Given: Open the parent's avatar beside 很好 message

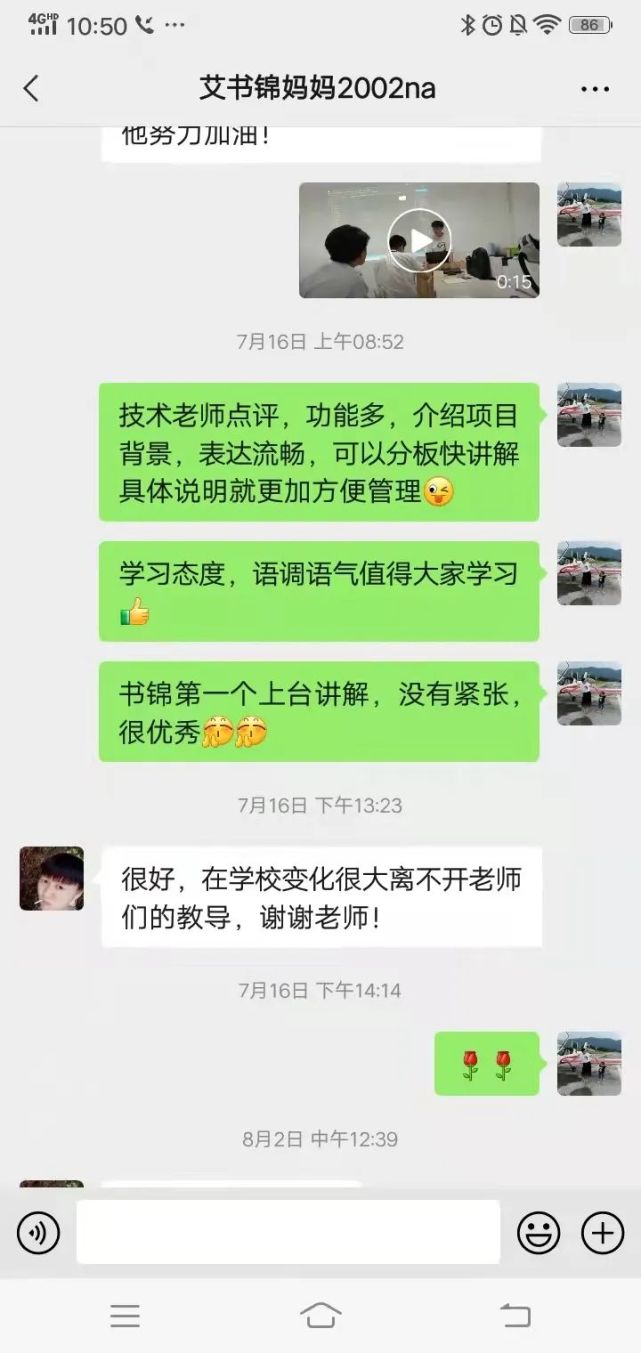Looking at the screenshot, I should coord(52,878).
